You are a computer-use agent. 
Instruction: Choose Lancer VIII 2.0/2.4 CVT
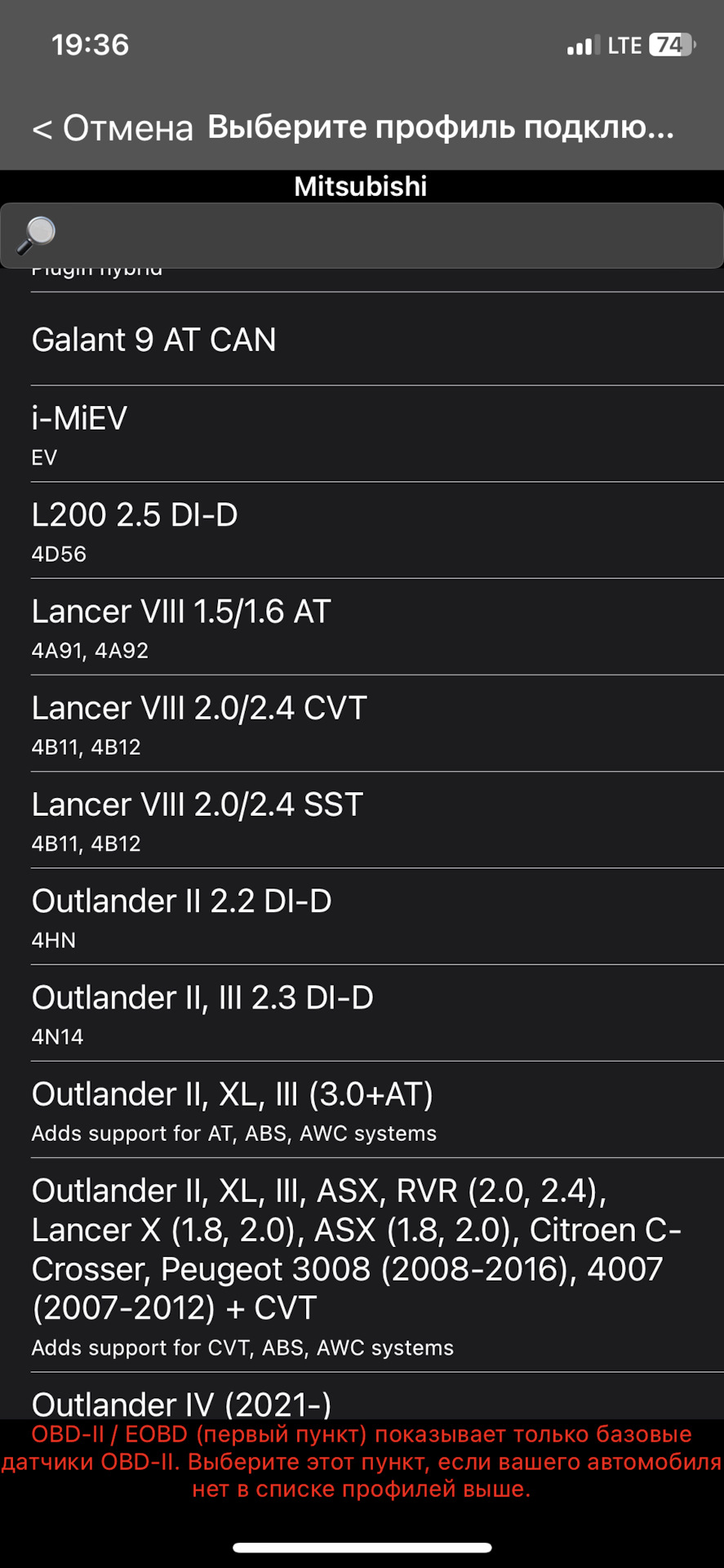pyautogui.click(x=362, y=723)
